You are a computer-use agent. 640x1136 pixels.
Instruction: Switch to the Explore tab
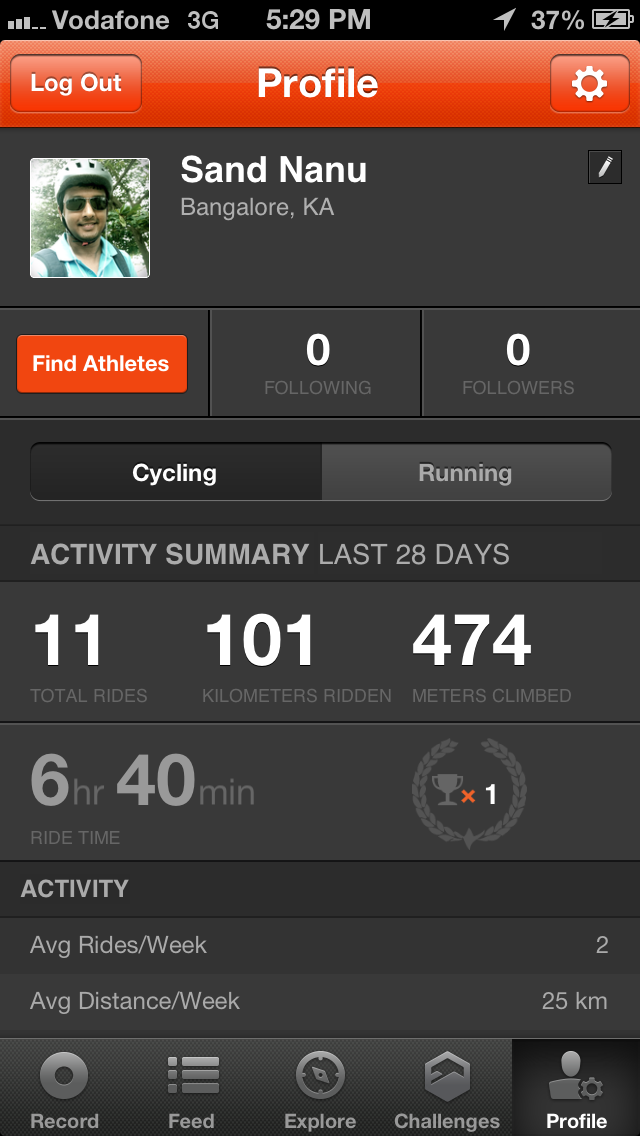[320, 1088]
